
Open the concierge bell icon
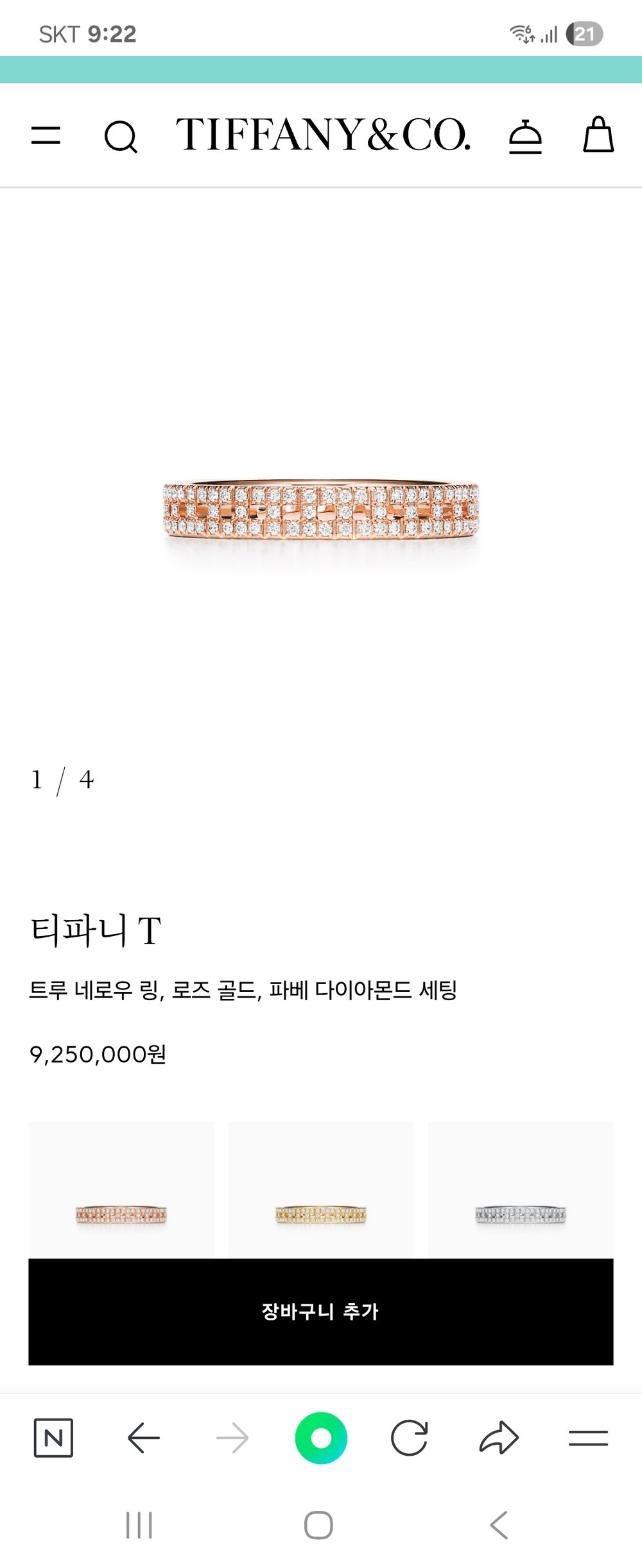tap(525, 136)
